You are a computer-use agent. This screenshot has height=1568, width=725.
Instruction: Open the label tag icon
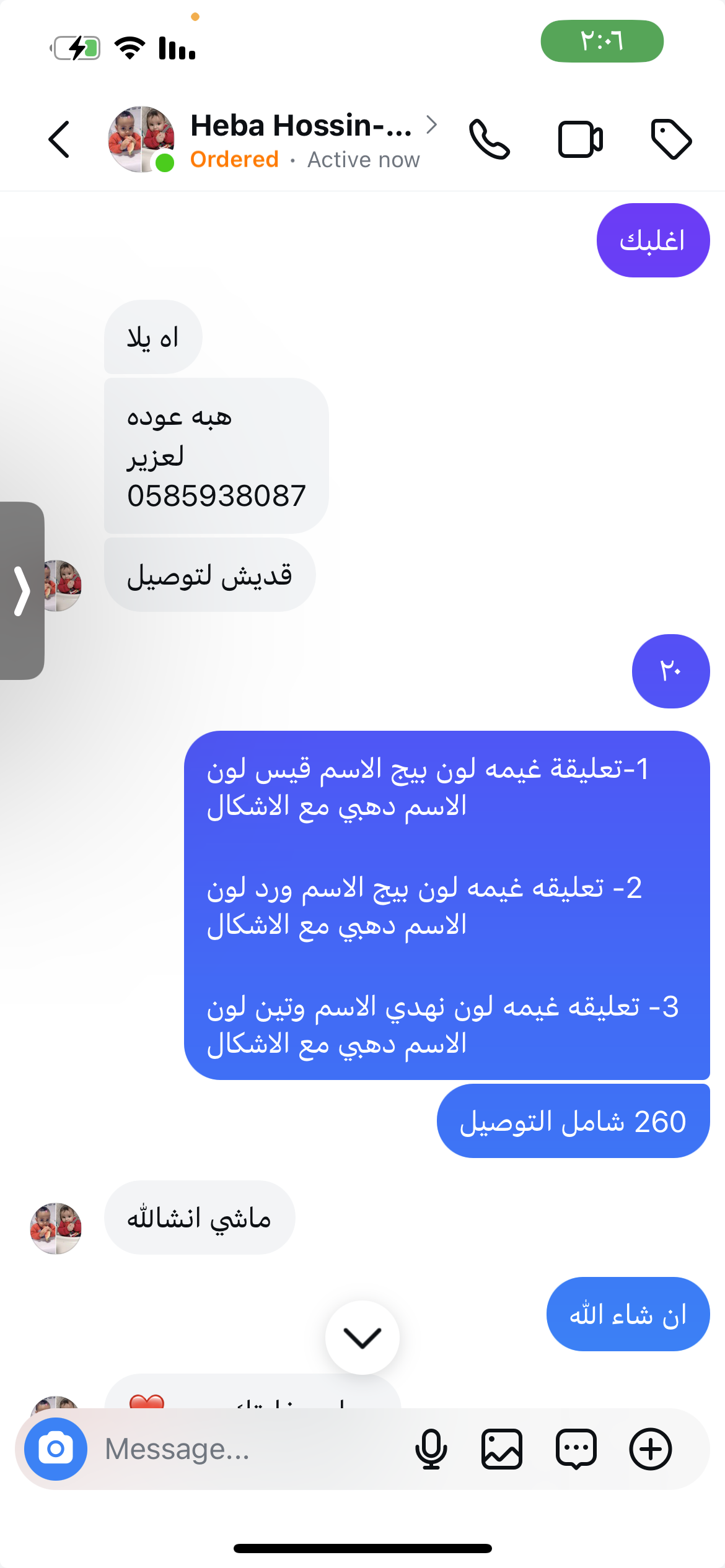coord(671,139)
